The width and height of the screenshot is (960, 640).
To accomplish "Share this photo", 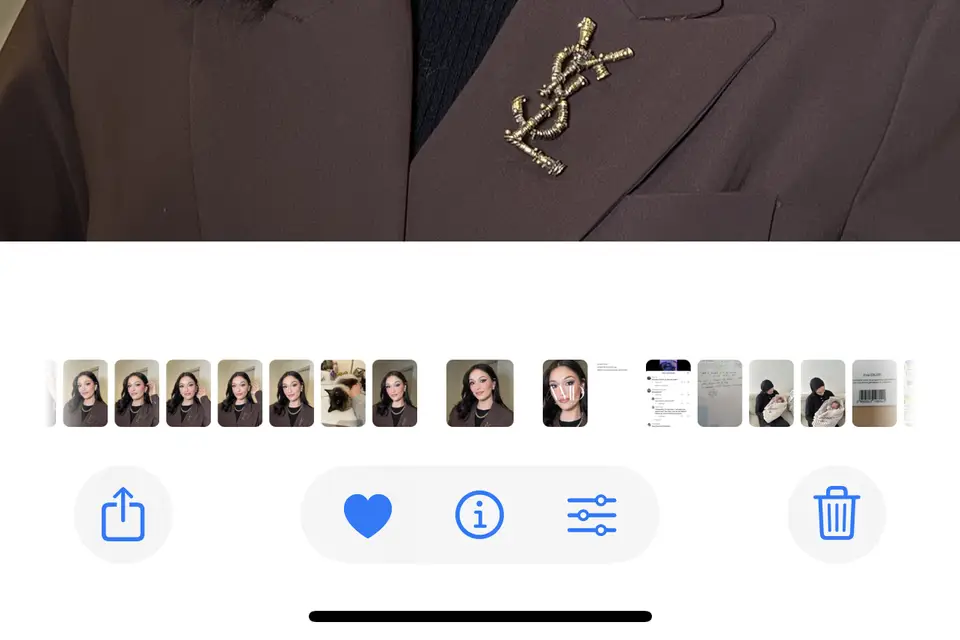I will tap(123, 514).
